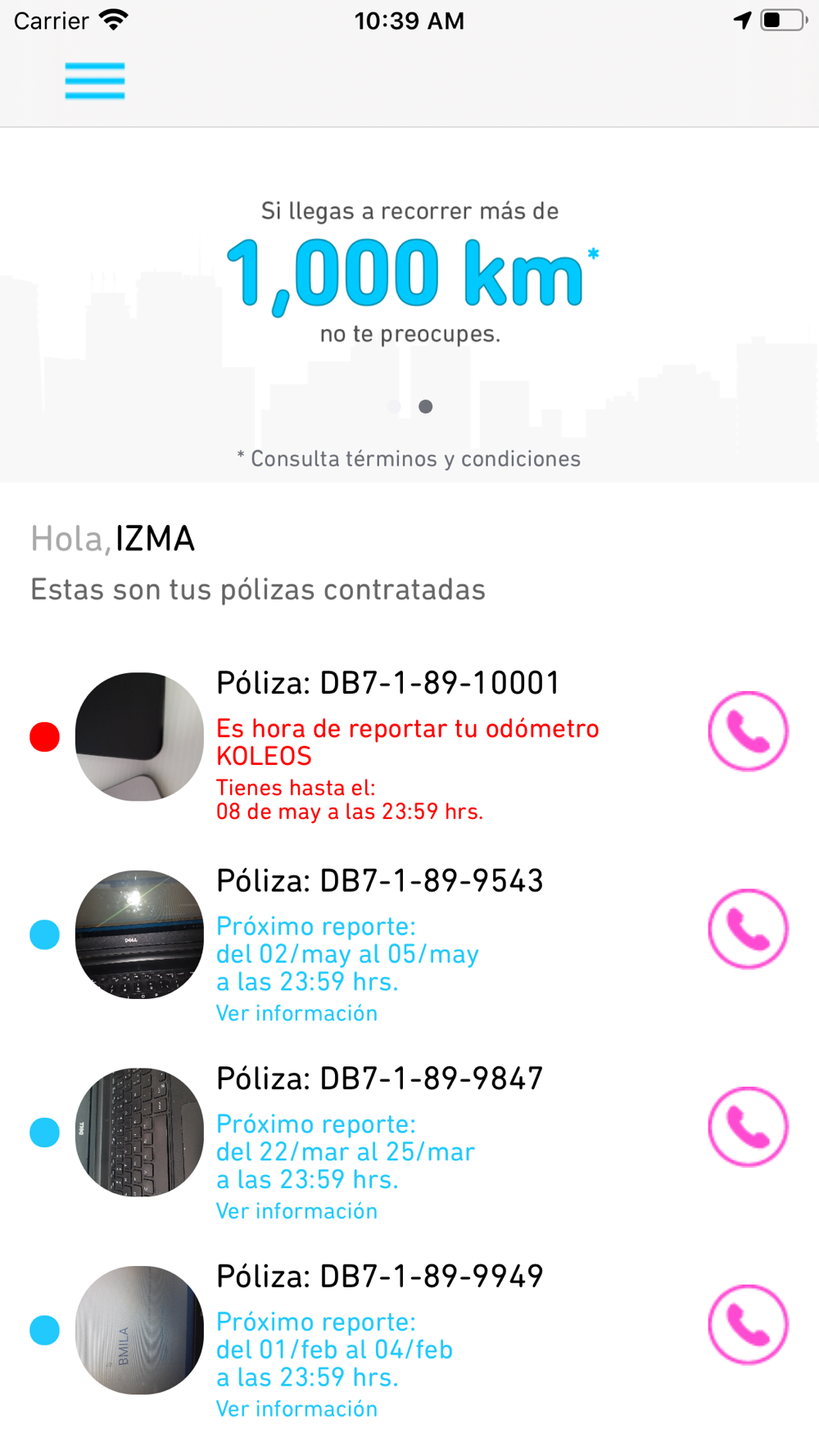This screenshot has height=1456, width=819.
Task: Select the first banner page indicator dot
Action: [x=394, y=406]
